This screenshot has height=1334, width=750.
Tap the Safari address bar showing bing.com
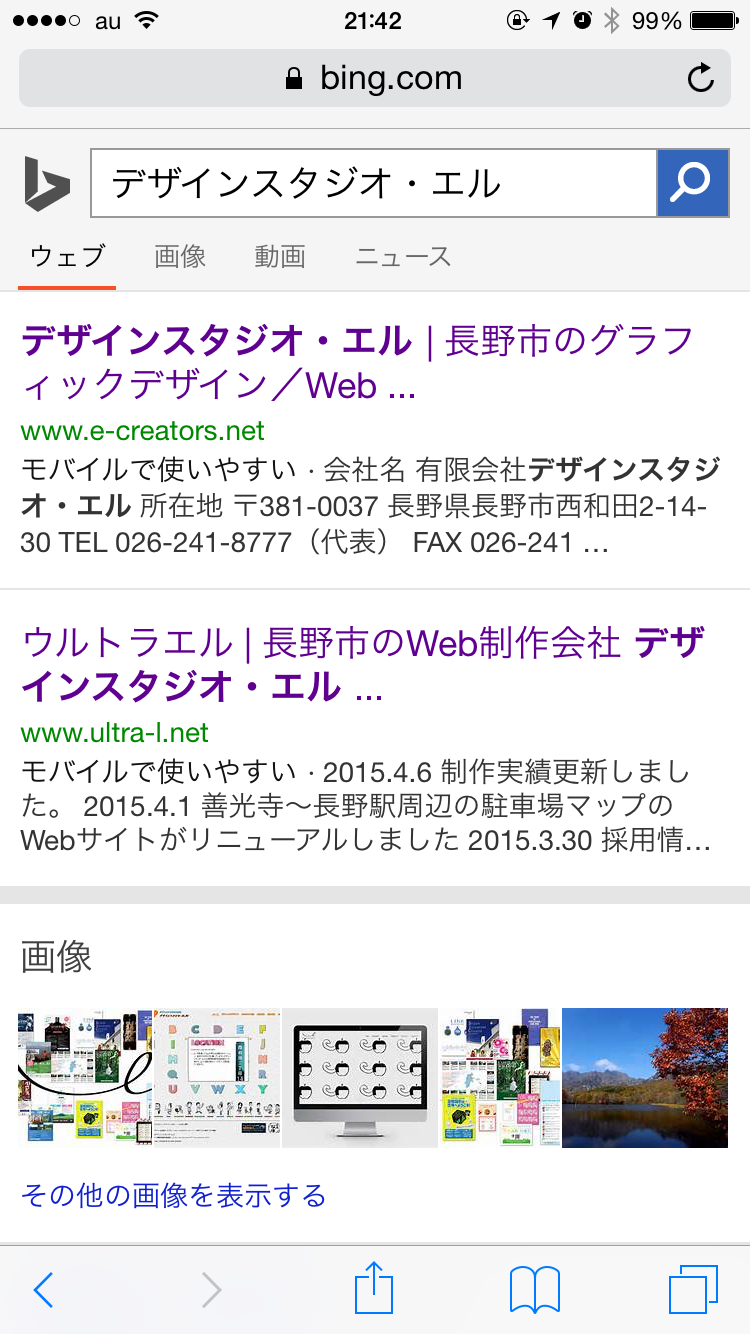tap(374, 78)
